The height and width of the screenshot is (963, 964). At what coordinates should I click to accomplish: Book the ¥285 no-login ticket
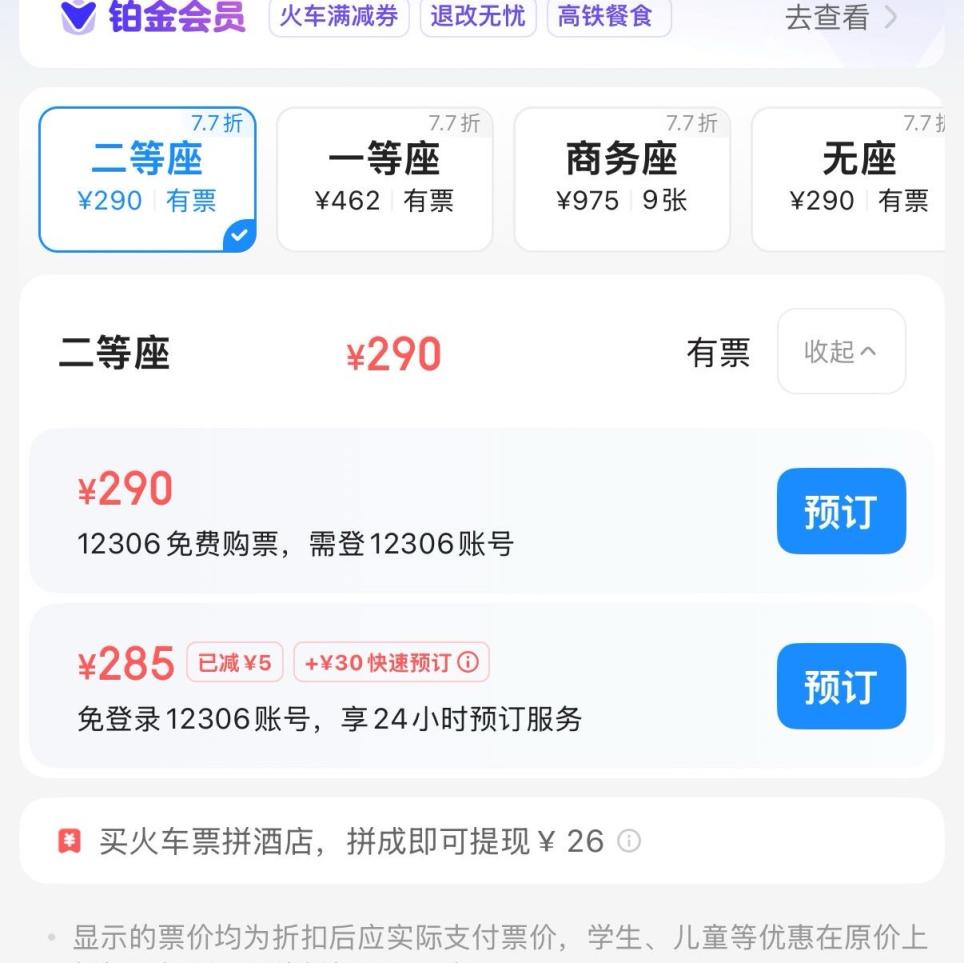(840, 686)
